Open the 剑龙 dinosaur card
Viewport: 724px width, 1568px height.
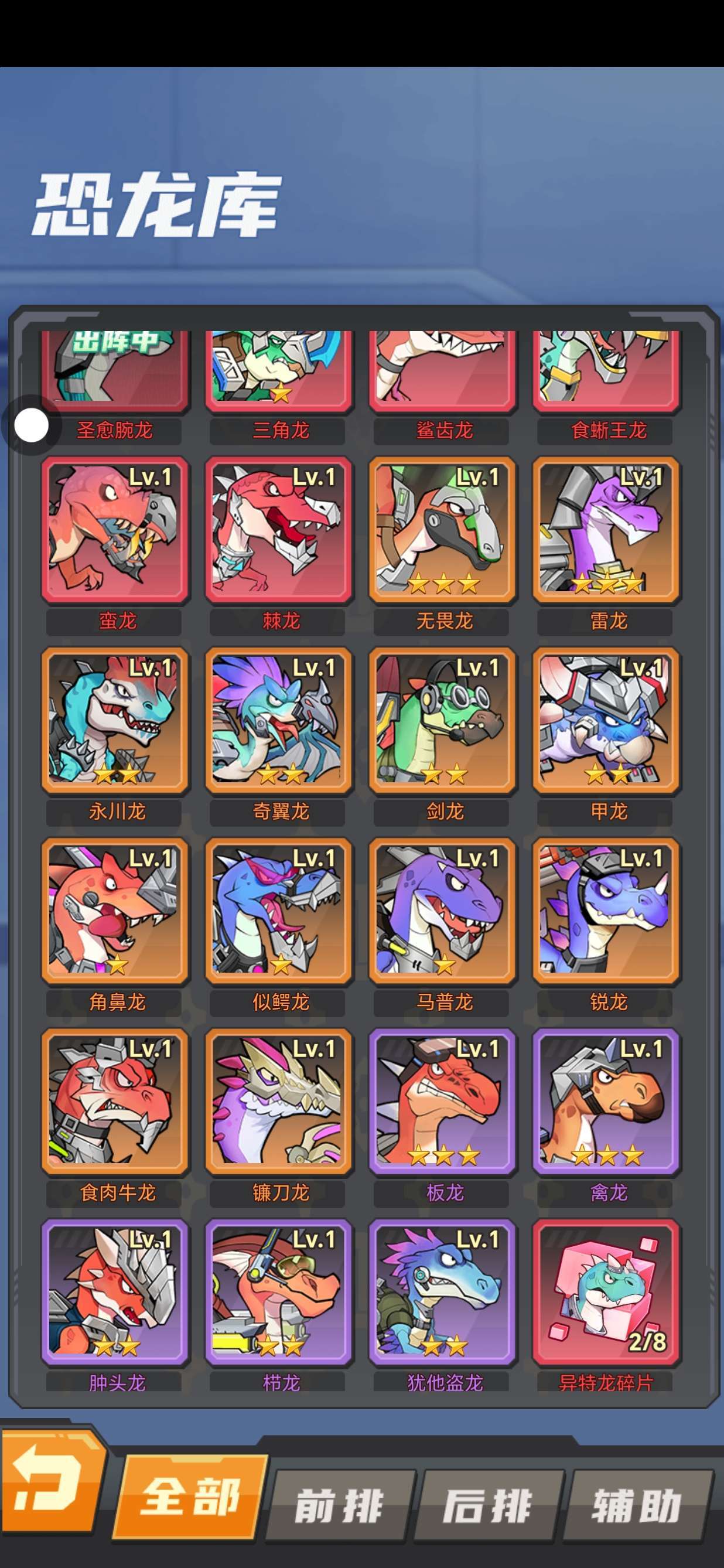442,720
